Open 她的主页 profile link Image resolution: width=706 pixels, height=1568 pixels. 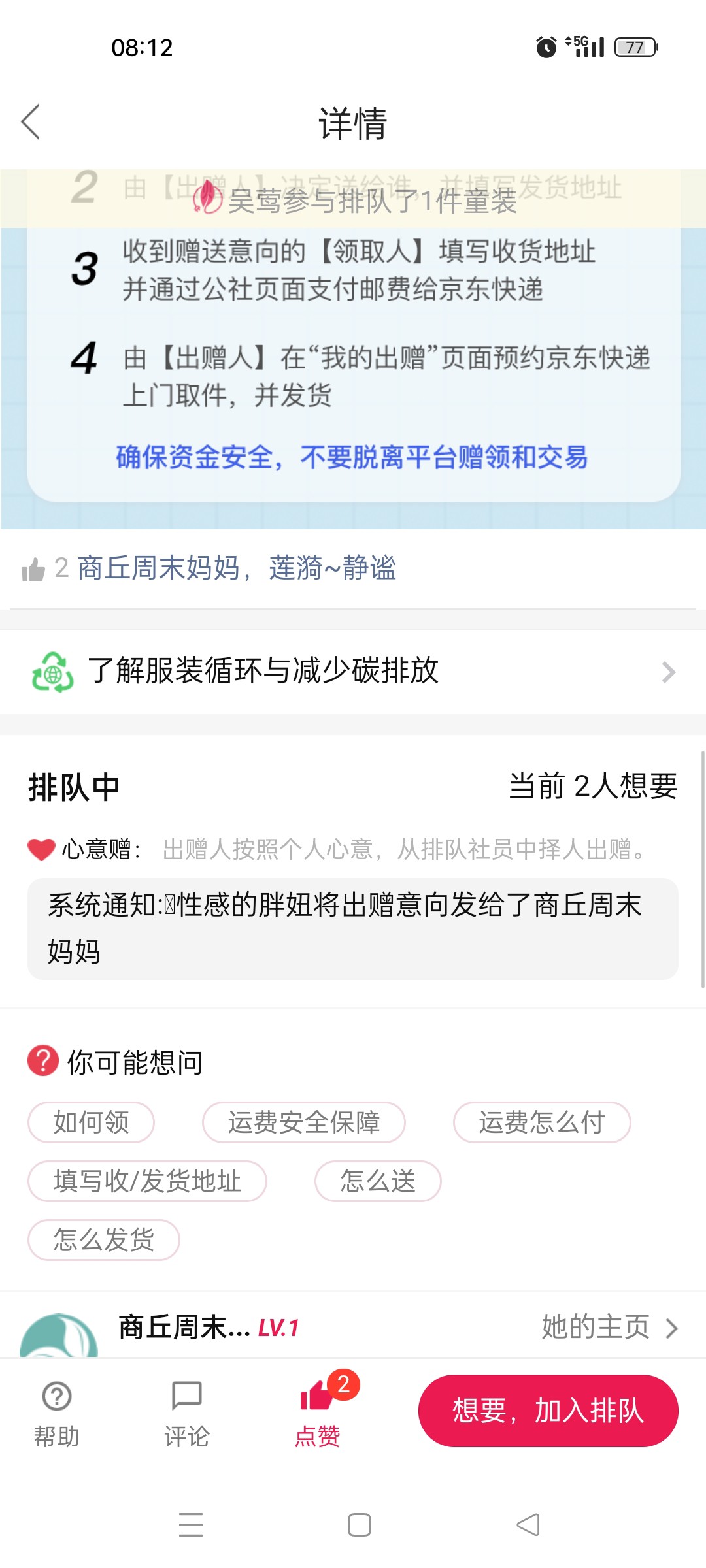click(x=609, y=1328)
